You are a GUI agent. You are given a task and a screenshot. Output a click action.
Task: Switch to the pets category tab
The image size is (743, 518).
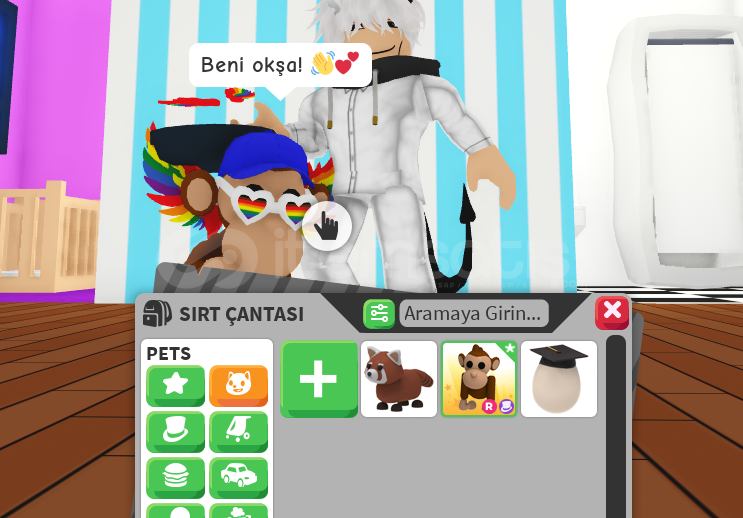point(238,386)
